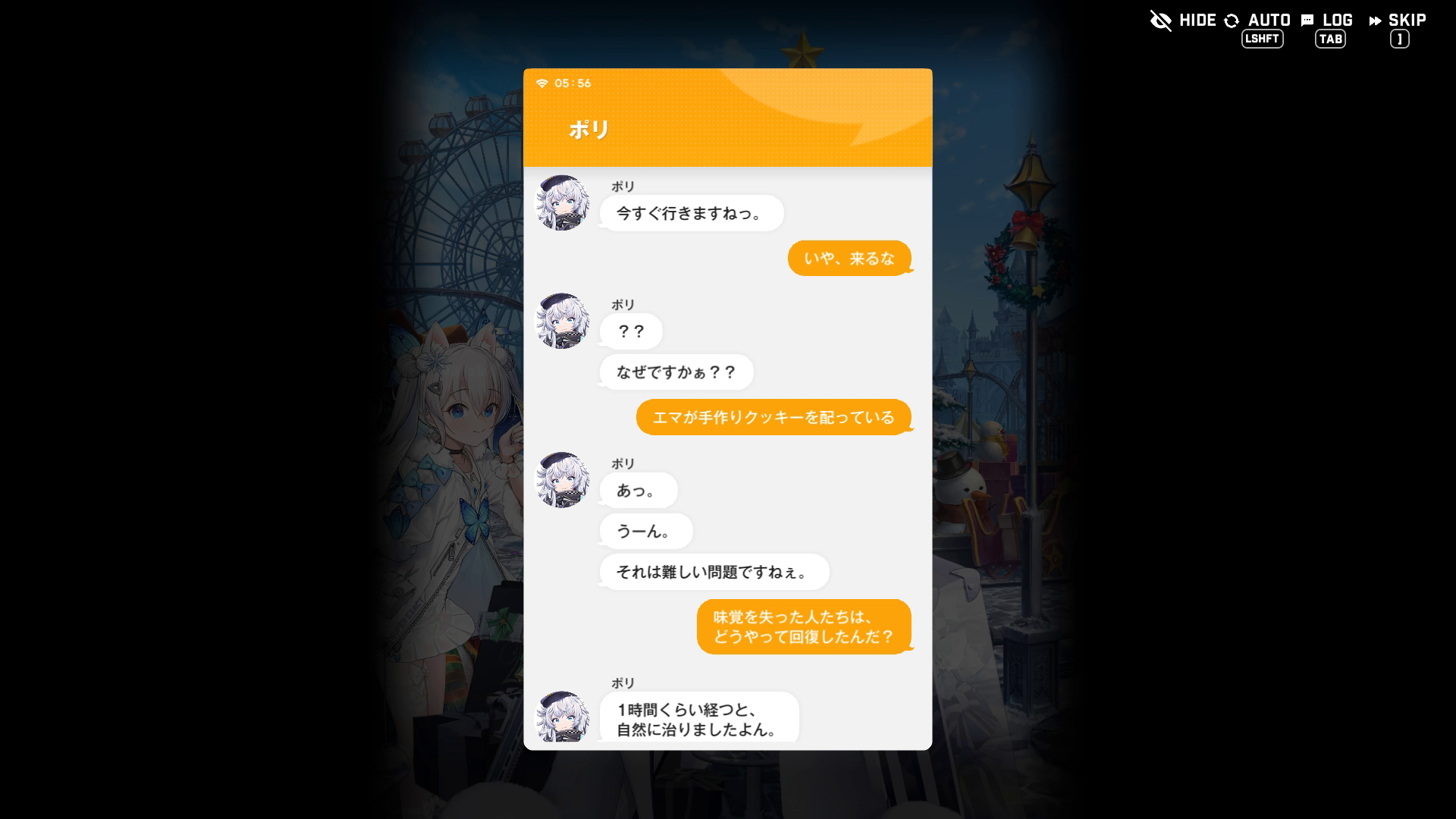
Task: Open the conversation LOG
Action: tap(1328, 20)
